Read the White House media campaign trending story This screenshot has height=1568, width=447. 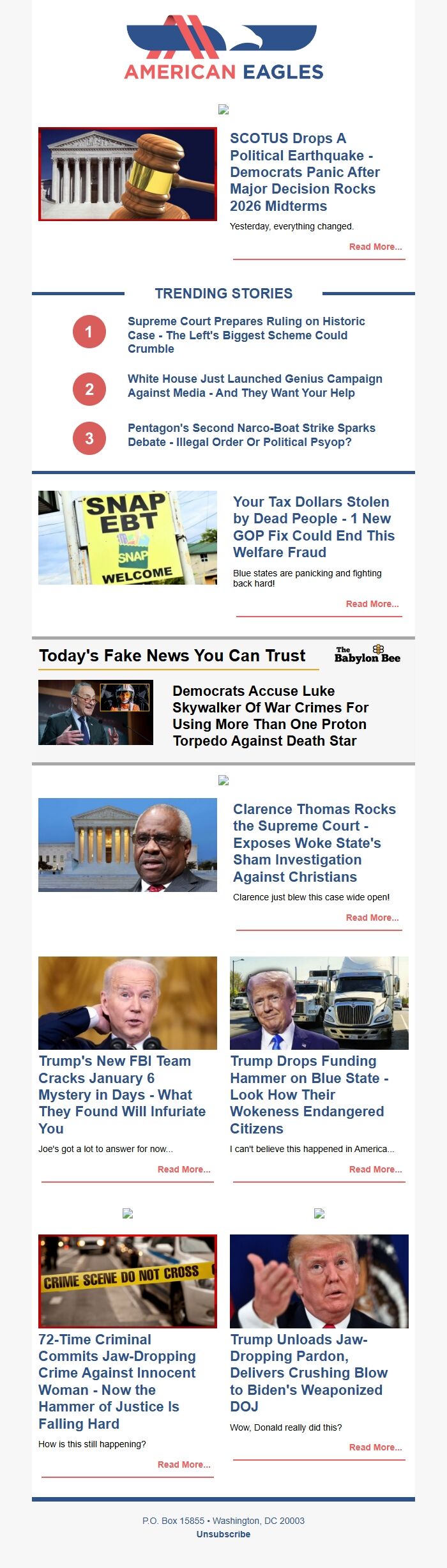point(254,386)
